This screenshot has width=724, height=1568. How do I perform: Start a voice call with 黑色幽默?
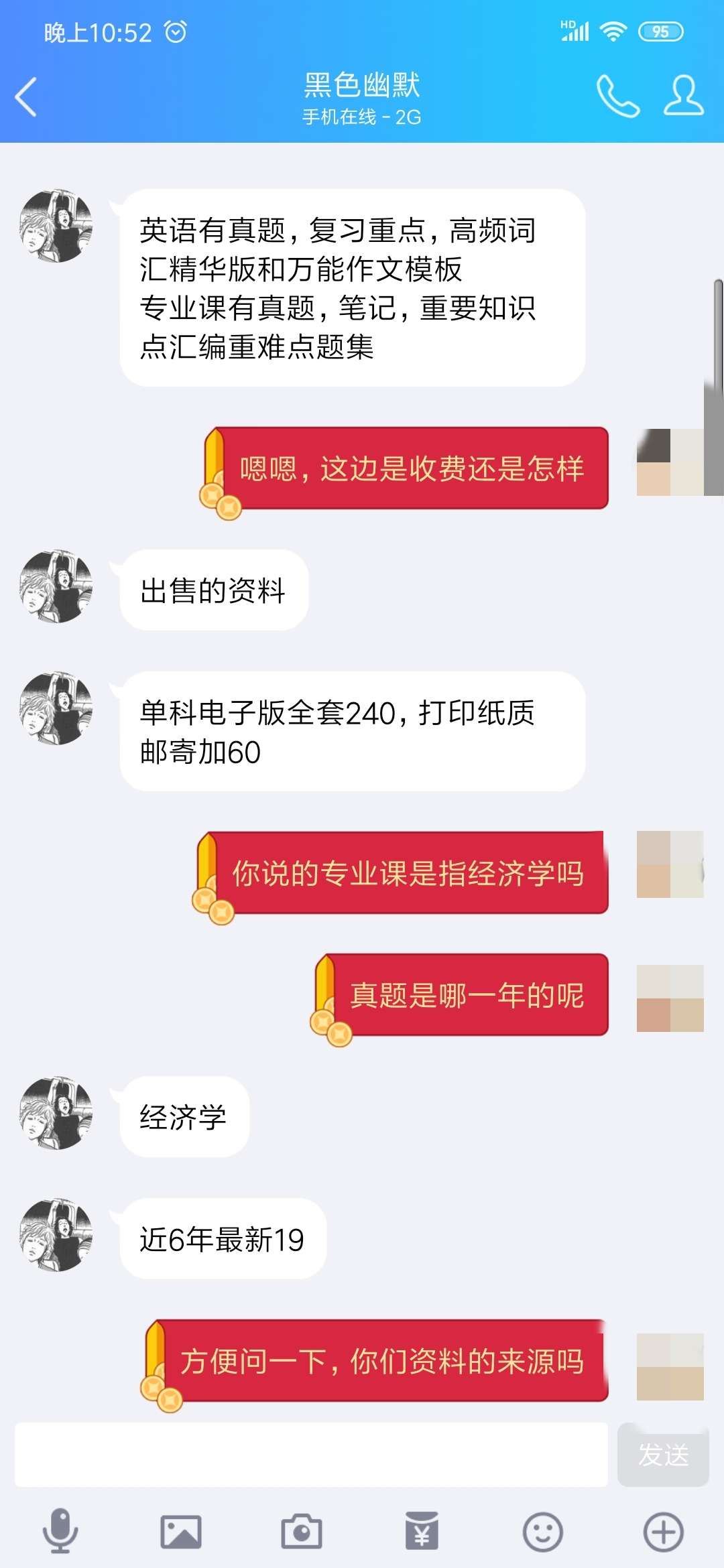click(617, 96)
